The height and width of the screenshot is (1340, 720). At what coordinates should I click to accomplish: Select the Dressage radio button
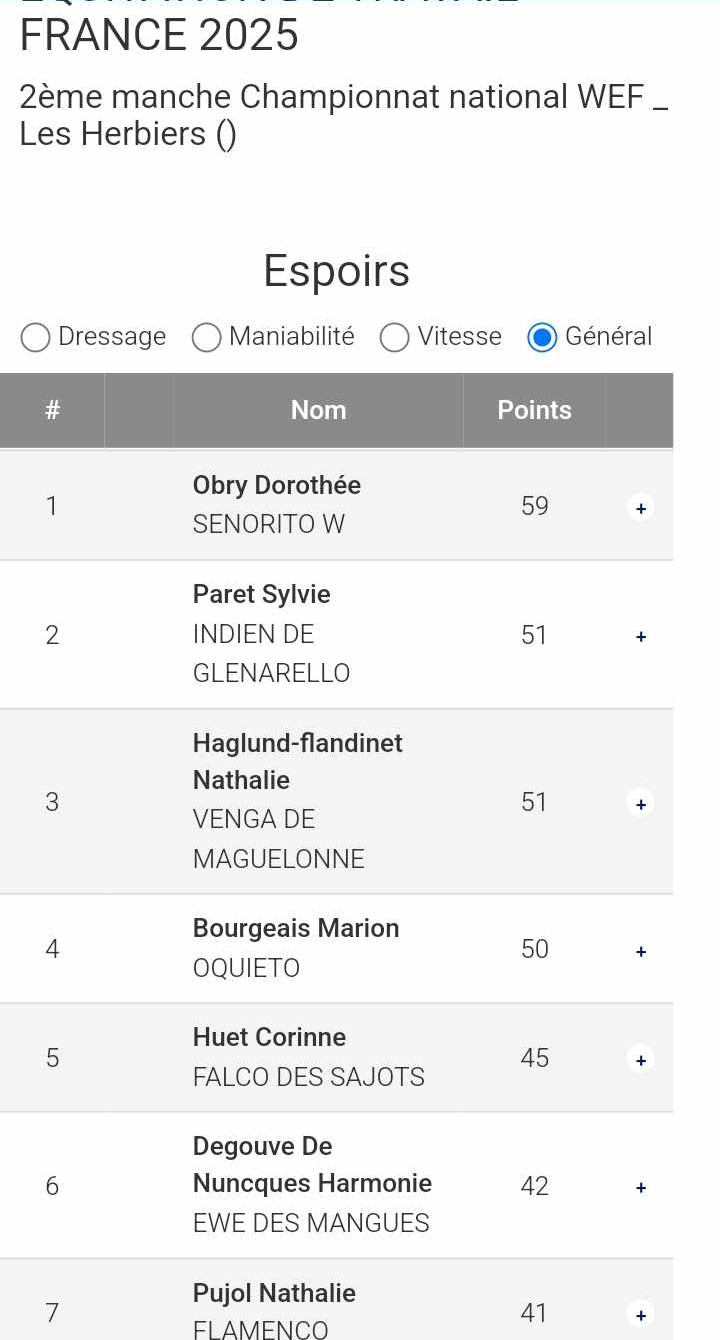pos(35,338)
